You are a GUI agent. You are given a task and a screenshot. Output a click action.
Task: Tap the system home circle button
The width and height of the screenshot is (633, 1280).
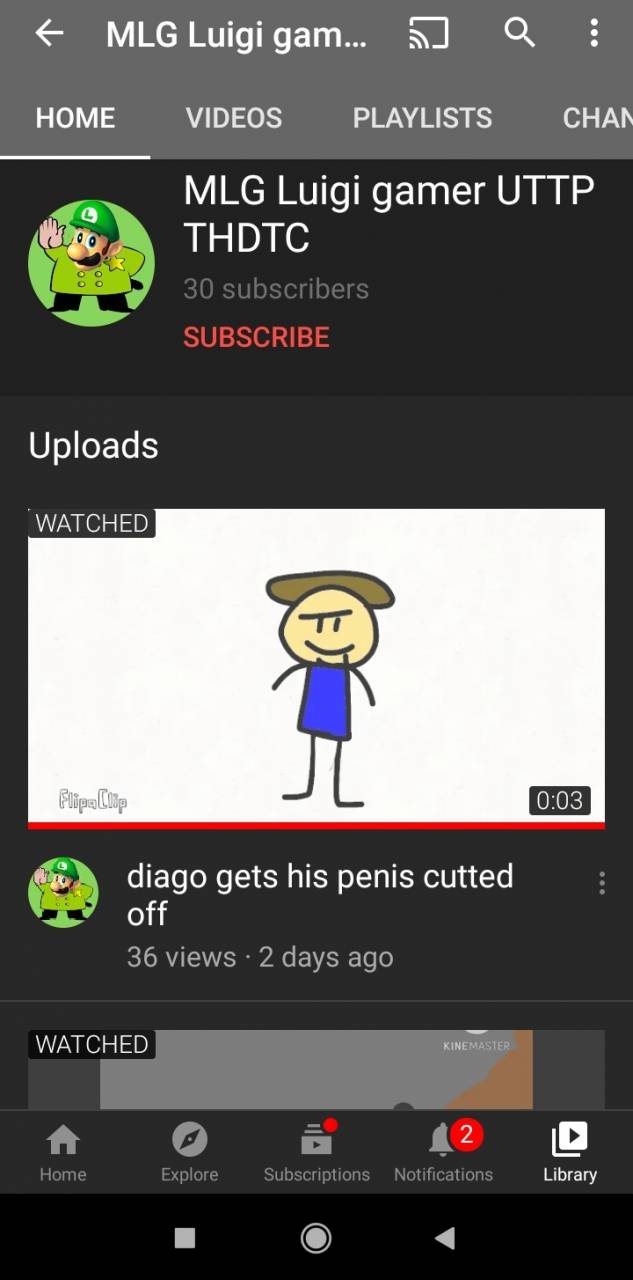(316, 1238)
